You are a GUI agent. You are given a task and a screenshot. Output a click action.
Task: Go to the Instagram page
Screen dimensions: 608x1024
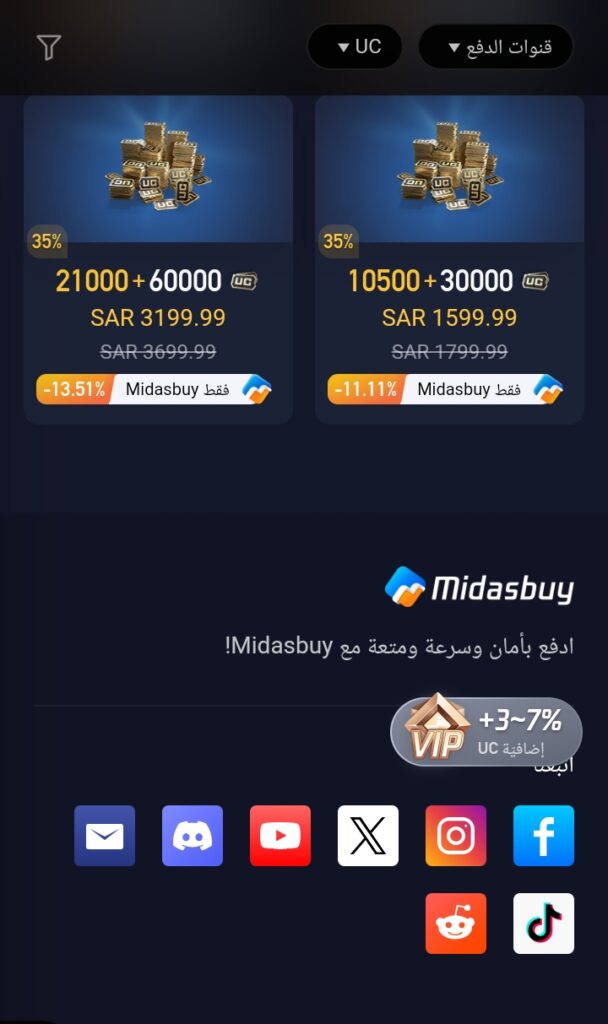click(456, 835)
